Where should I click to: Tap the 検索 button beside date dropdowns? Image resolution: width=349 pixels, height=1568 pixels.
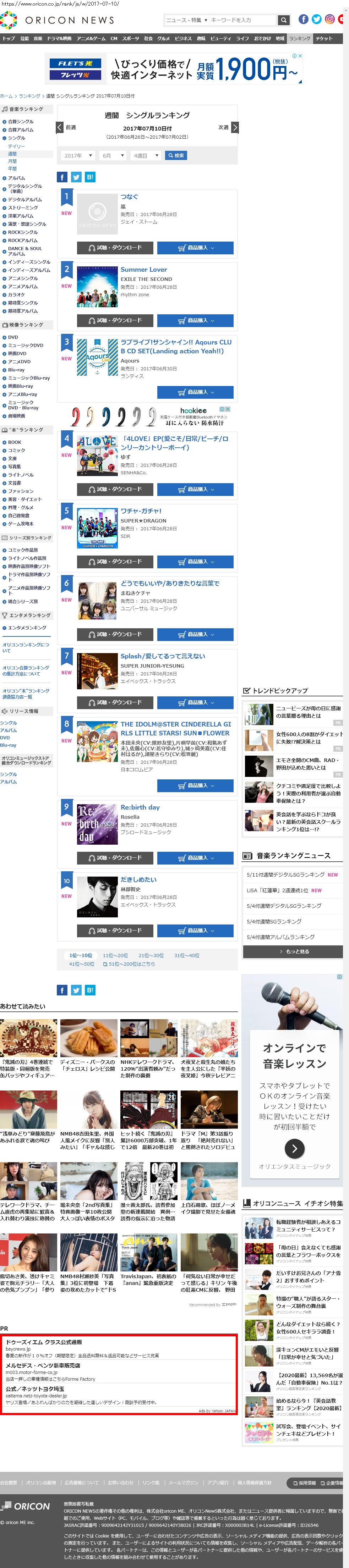point(176,156)
